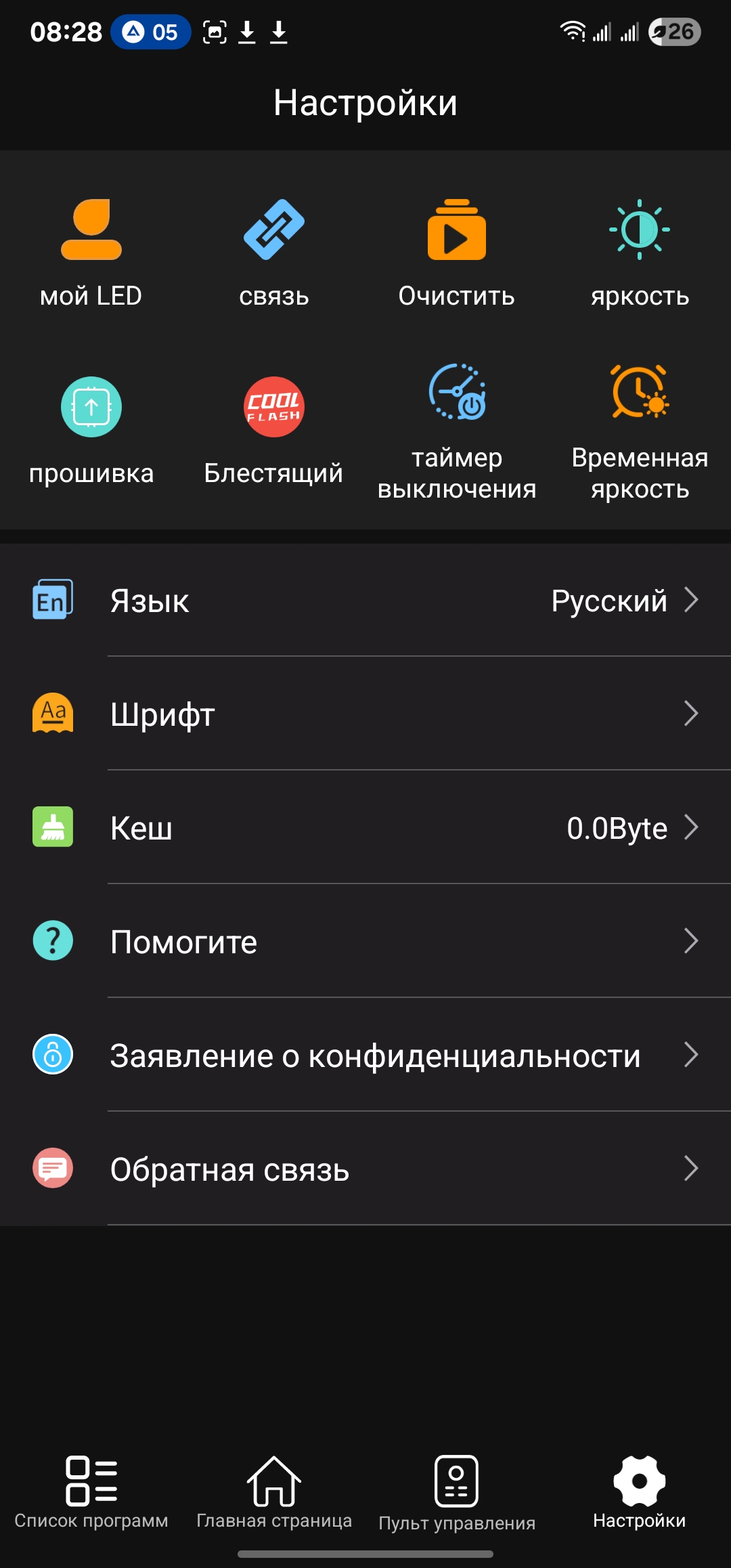Open Обратная связь feedback
731x1568 pixels.
pos(365,1169)
